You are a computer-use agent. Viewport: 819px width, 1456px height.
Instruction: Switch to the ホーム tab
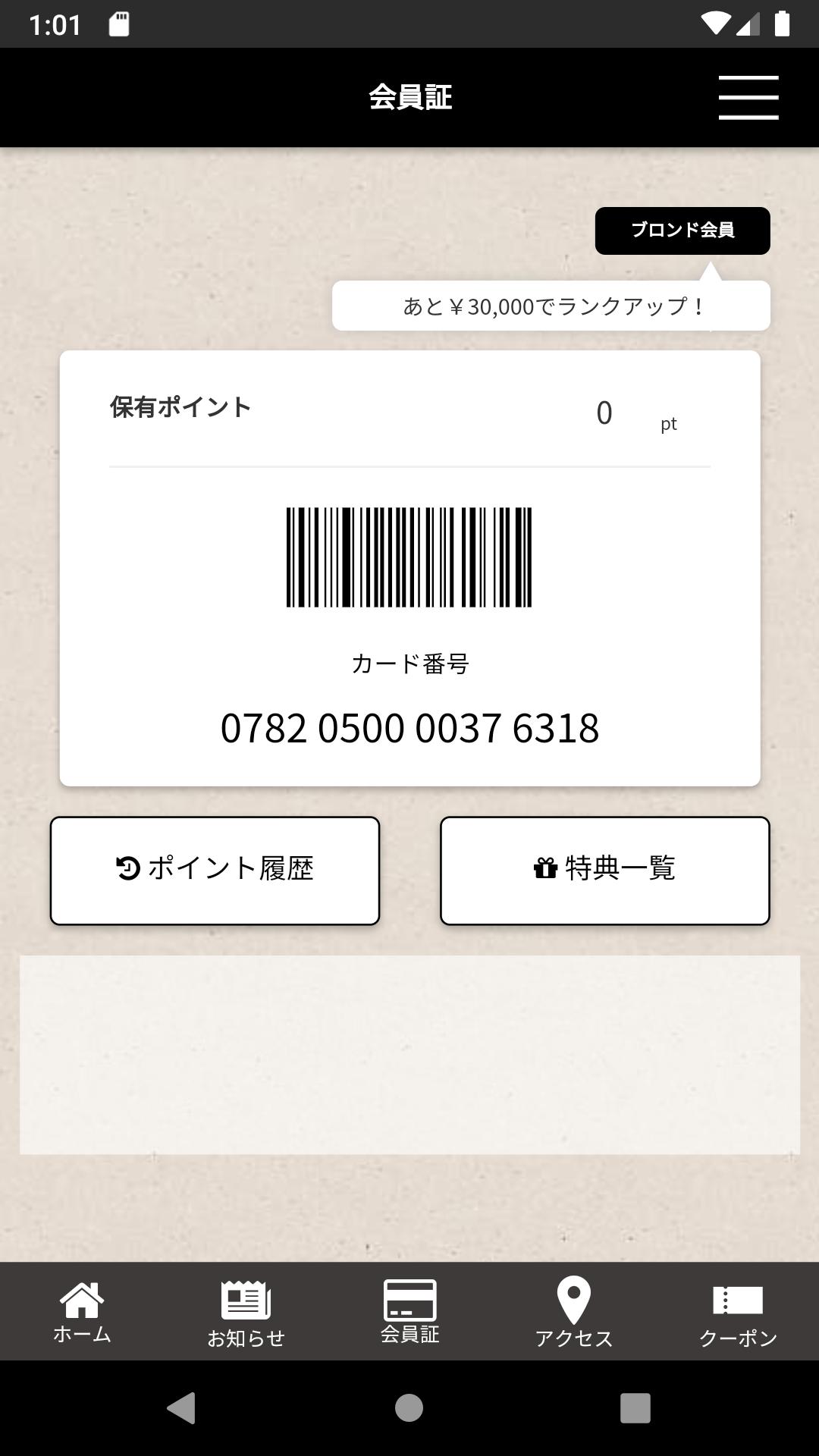point(82,1312)
